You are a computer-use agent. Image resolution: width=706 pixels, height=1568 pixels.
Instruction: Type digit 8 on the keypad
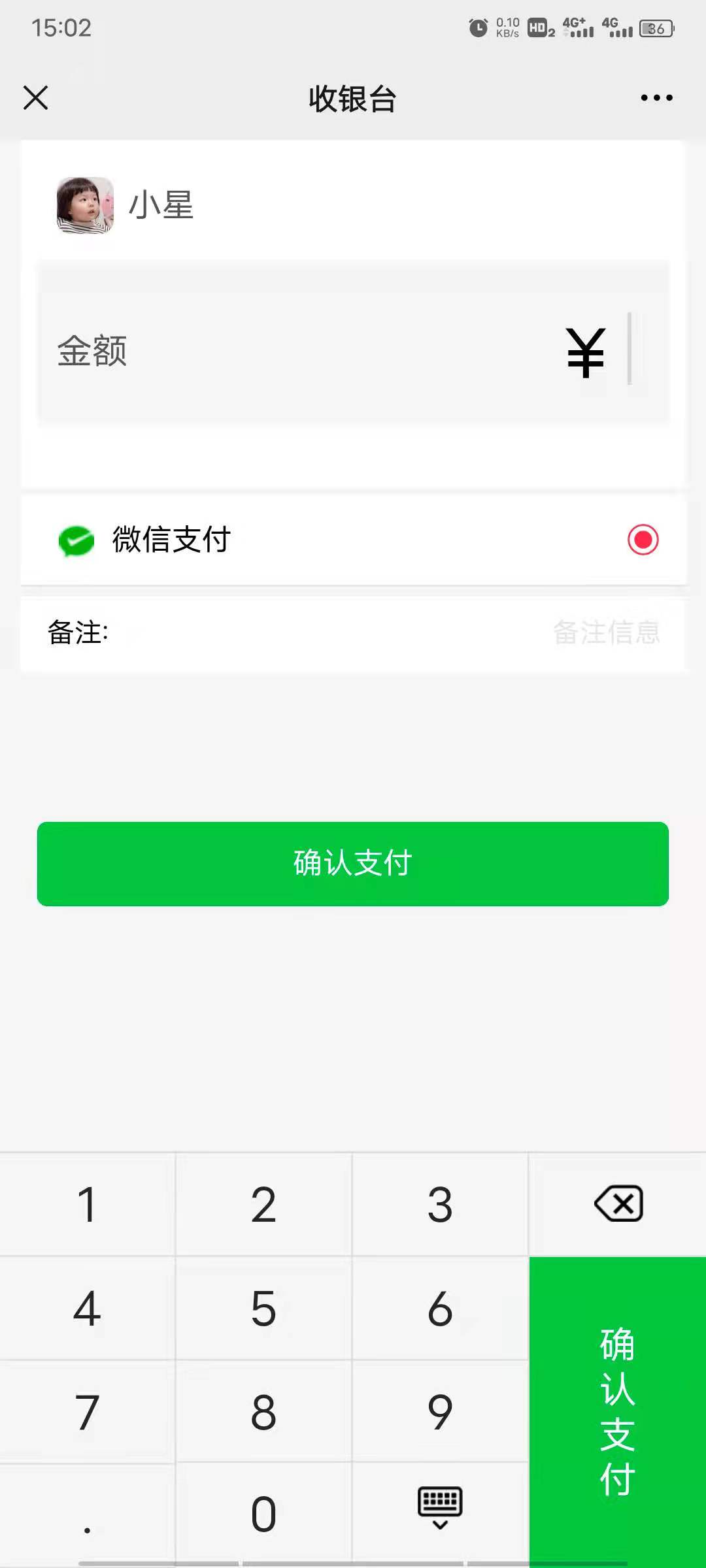[x=263, y=1413]
